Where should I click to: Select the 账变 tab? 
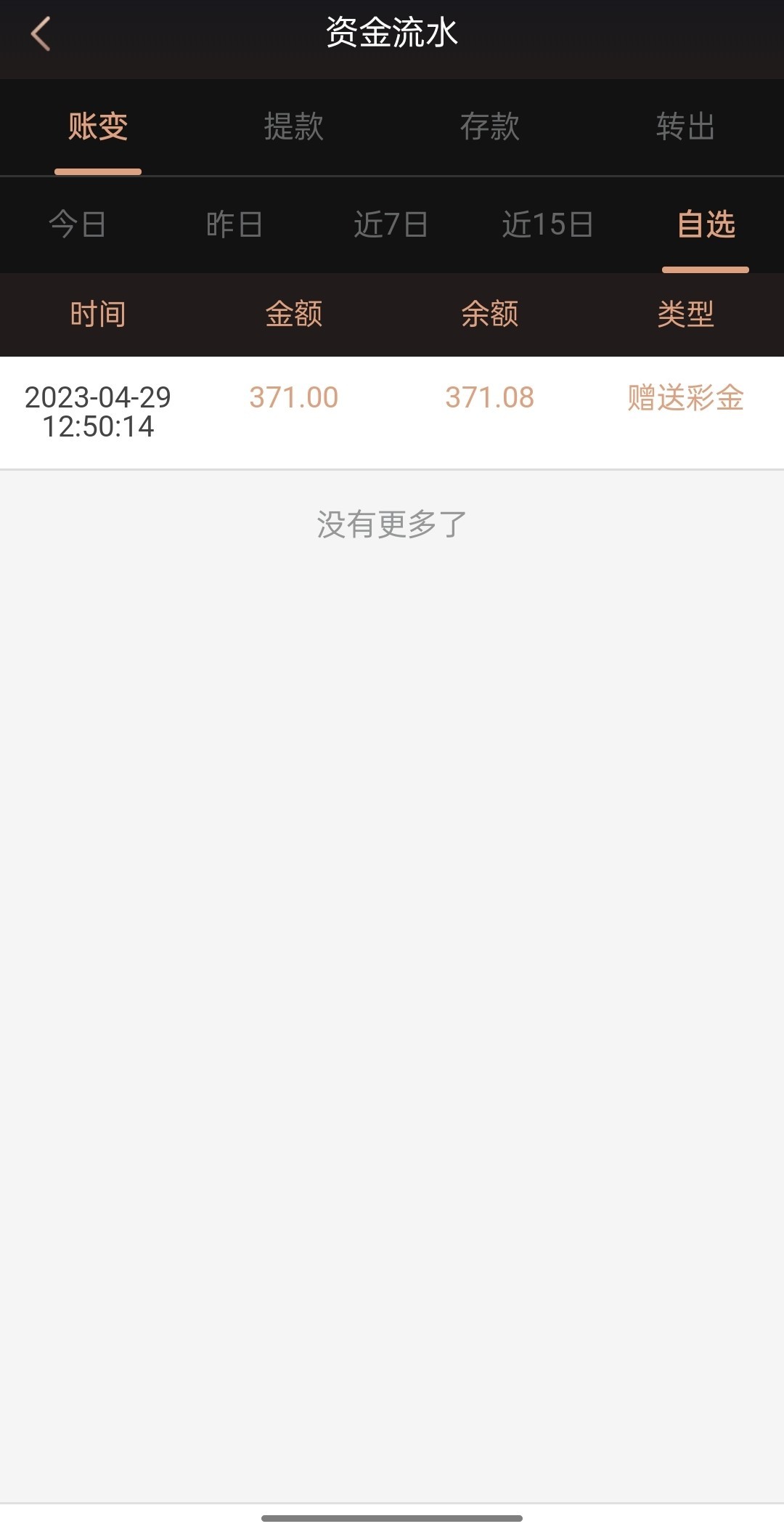pos(98,126)
